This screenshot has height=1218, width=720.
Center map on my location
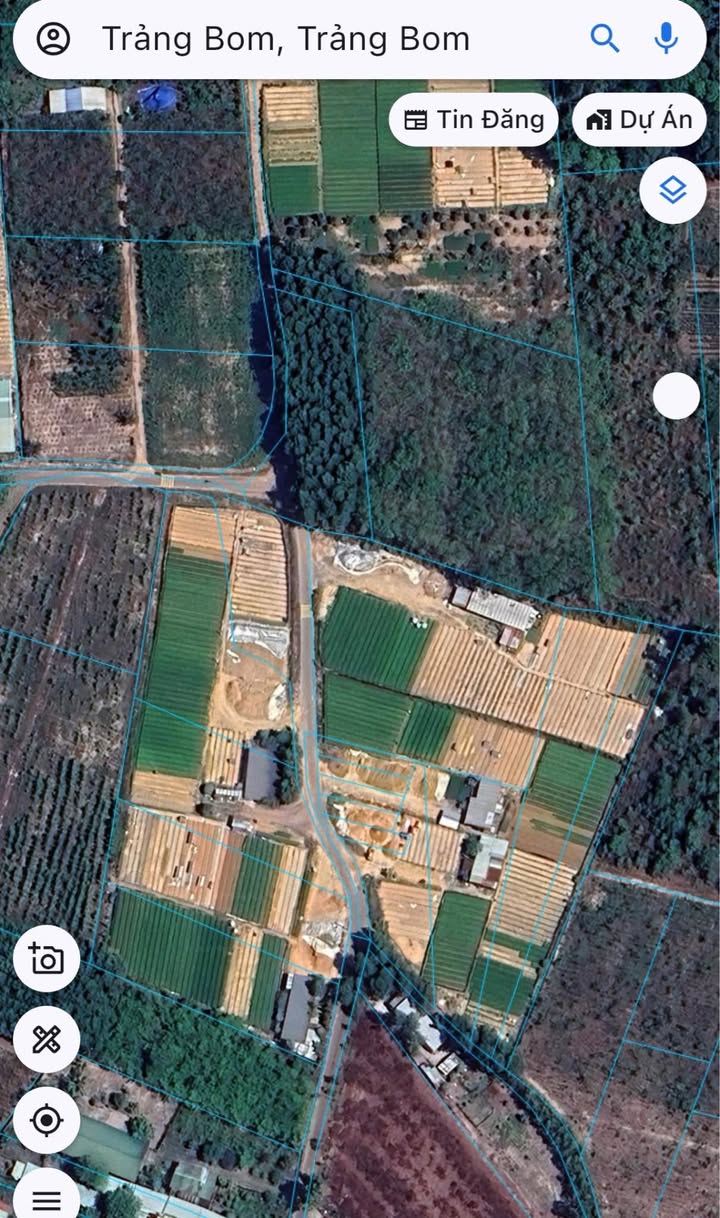[47, 1120]
